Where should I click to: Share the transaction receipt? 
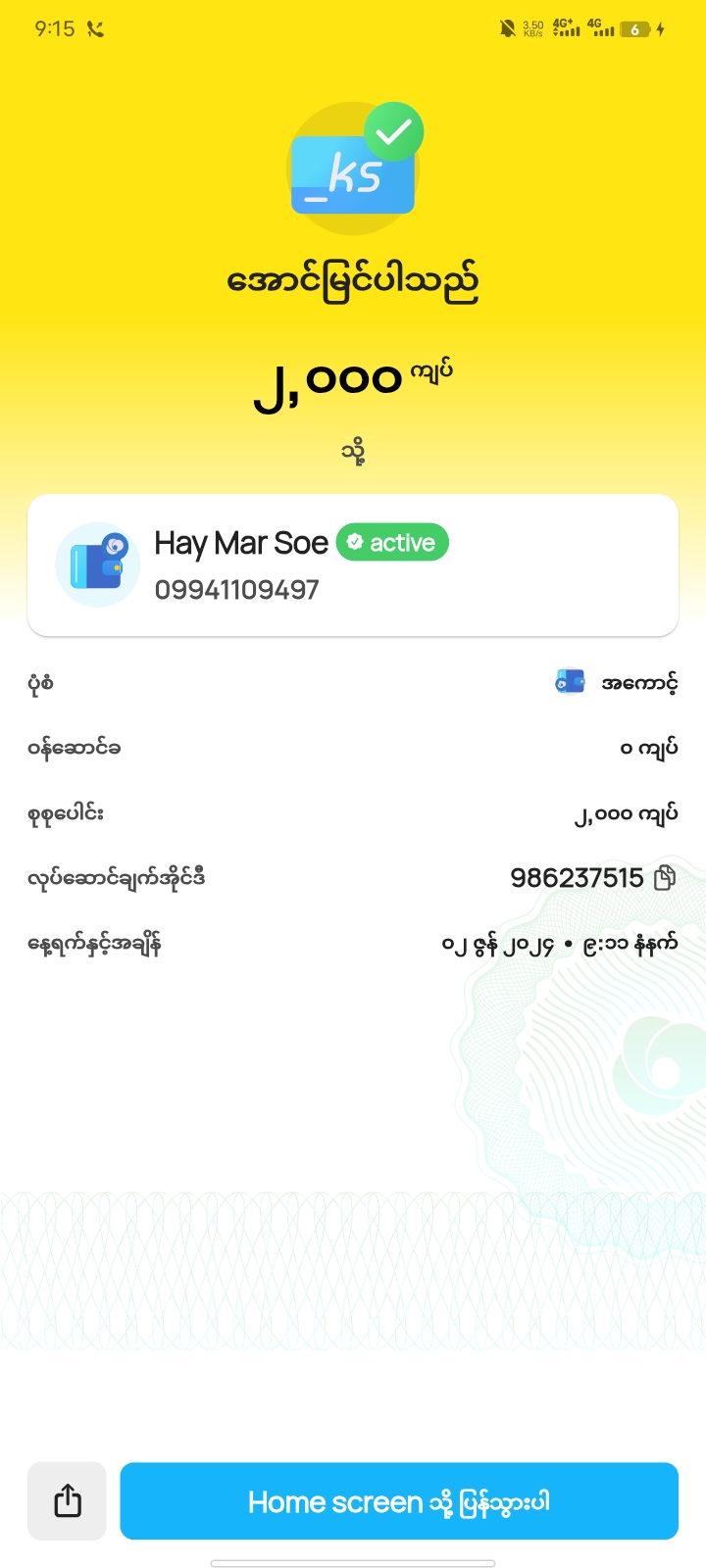click(67, 1500)
